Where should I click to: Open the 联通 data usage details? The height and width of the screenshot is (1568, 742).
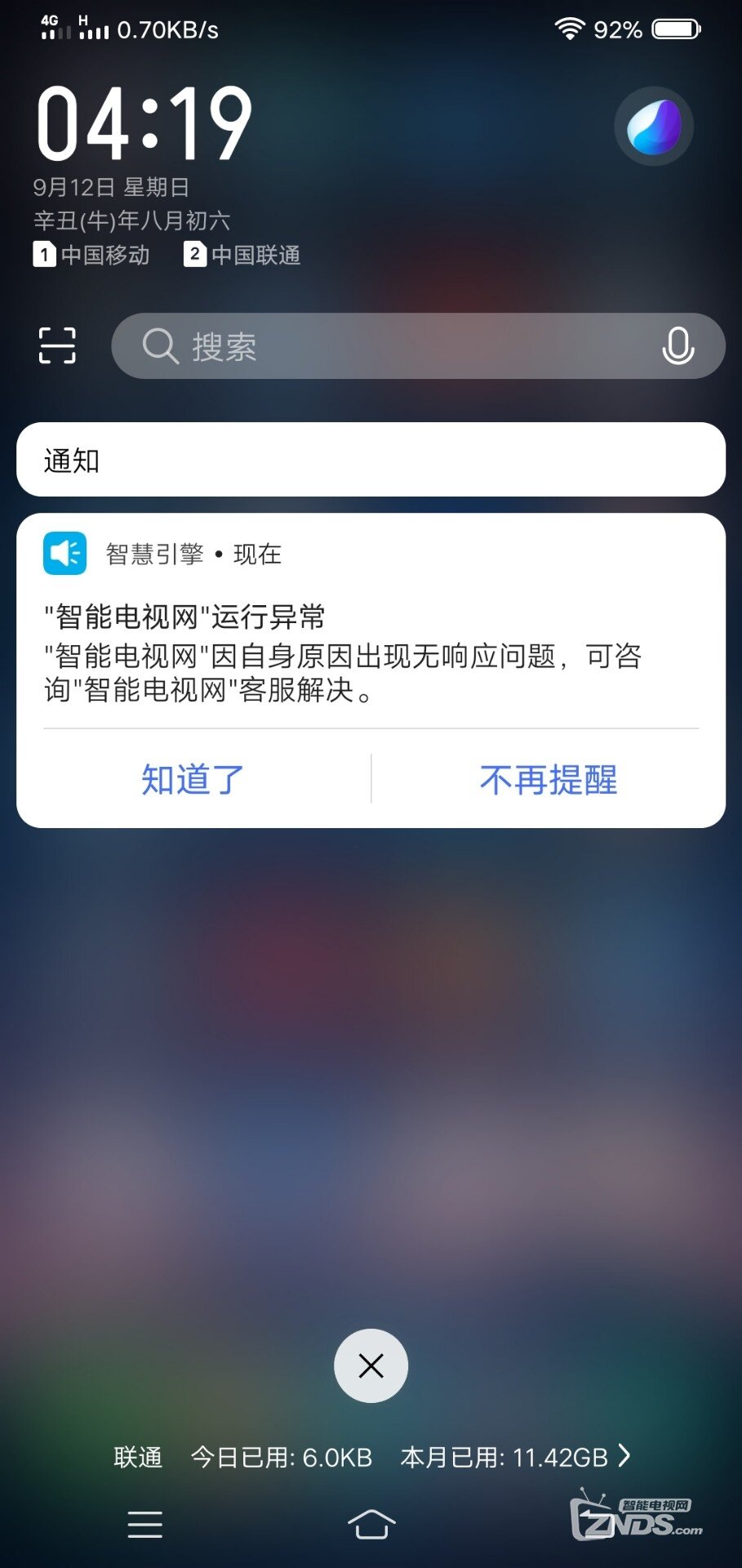pos(371,1457)
